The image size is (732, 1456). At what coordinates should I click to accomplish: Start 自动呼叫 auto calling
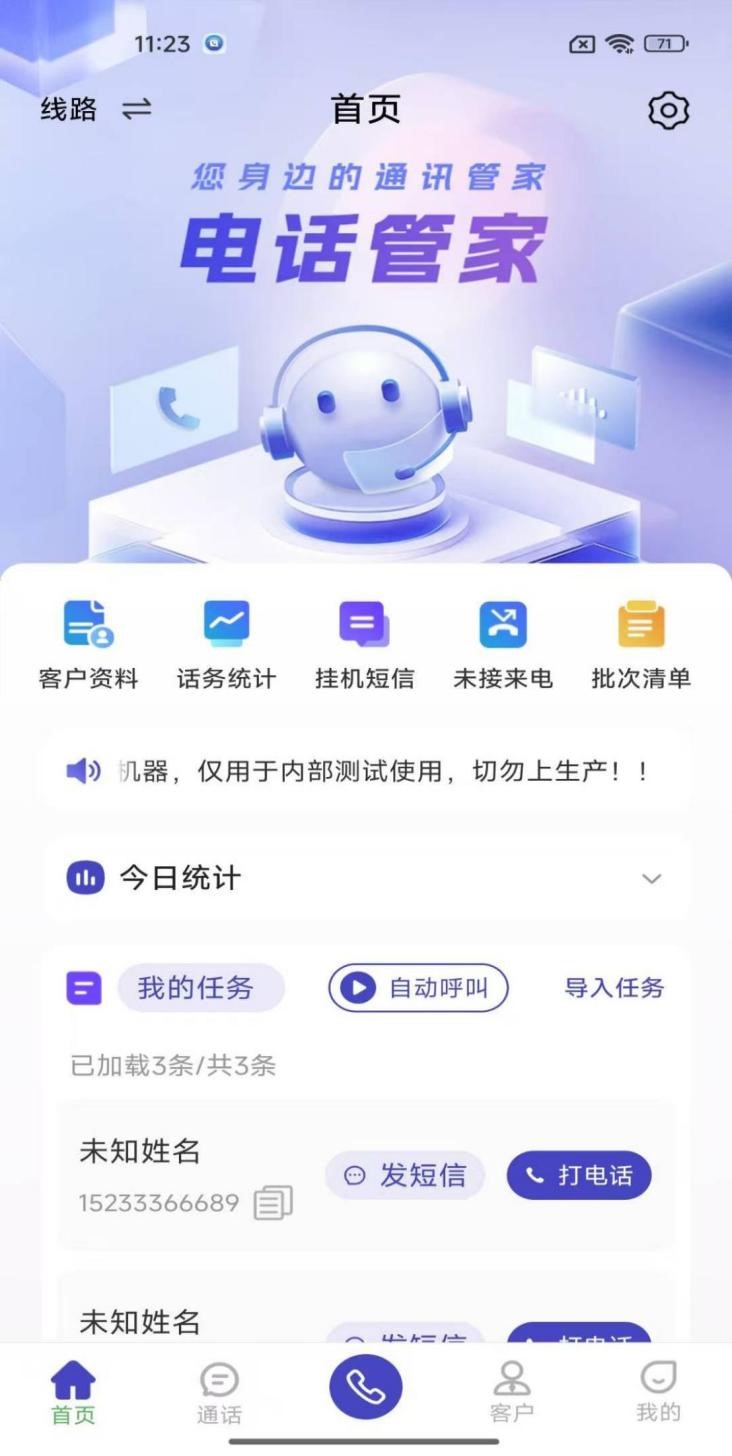418,988
